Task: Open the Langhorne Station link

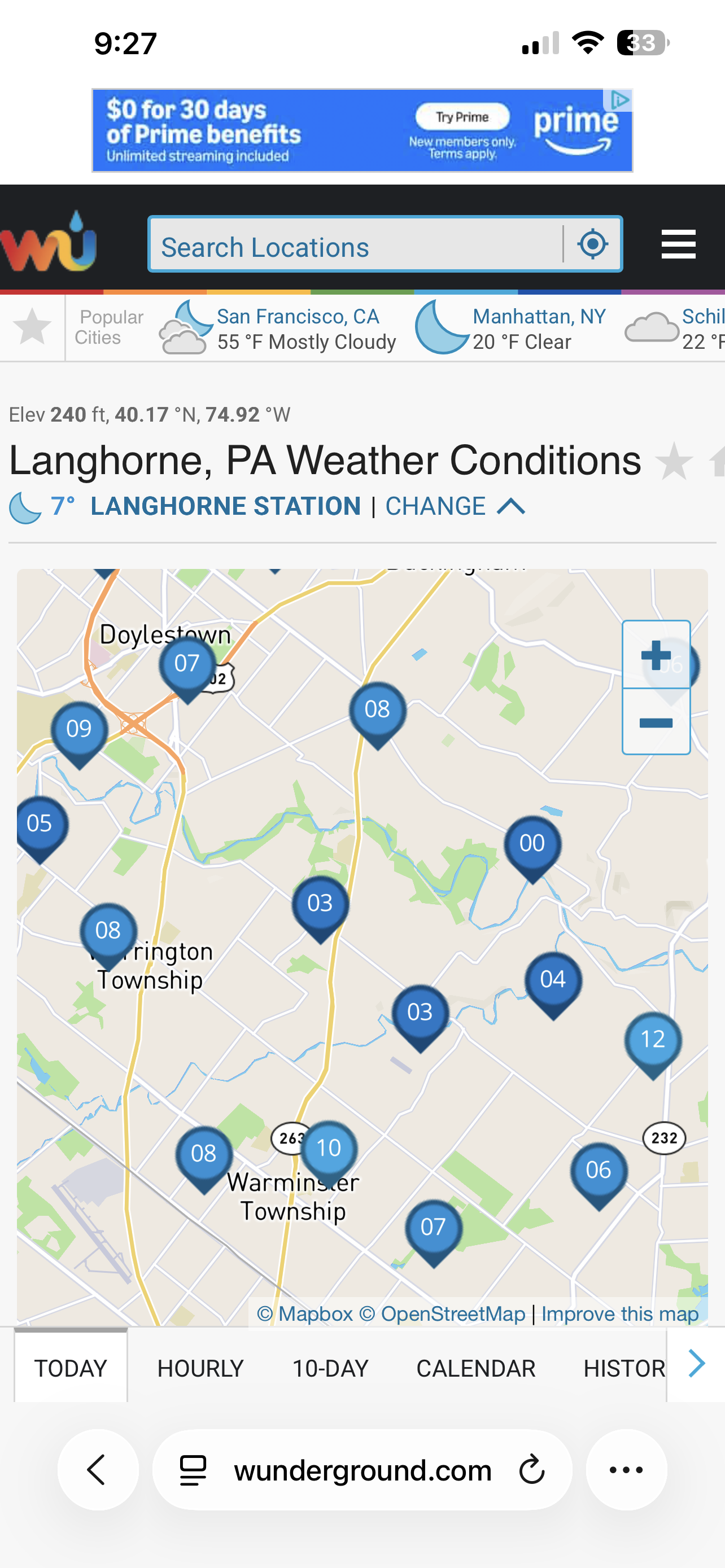Action: [225, 506]
